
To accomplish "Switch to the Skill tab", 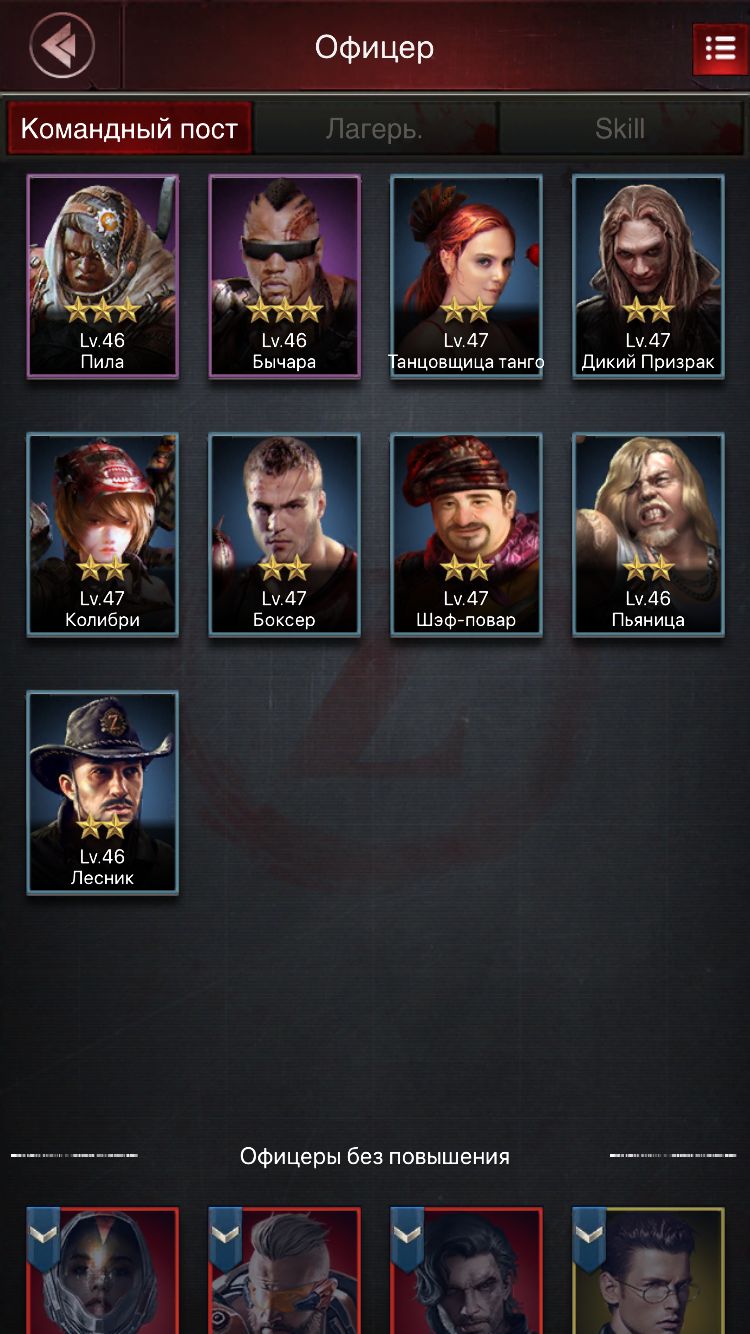I will (x=620, y=129).
